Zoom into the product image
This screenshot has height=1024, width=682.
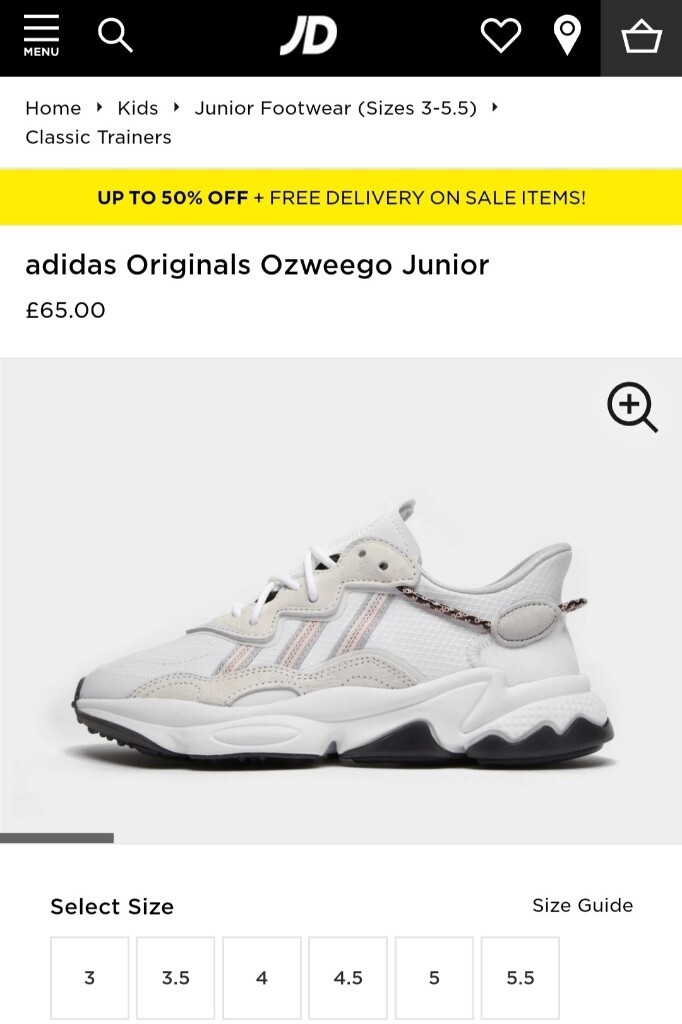pyautogui.click(x=632, y=407)
